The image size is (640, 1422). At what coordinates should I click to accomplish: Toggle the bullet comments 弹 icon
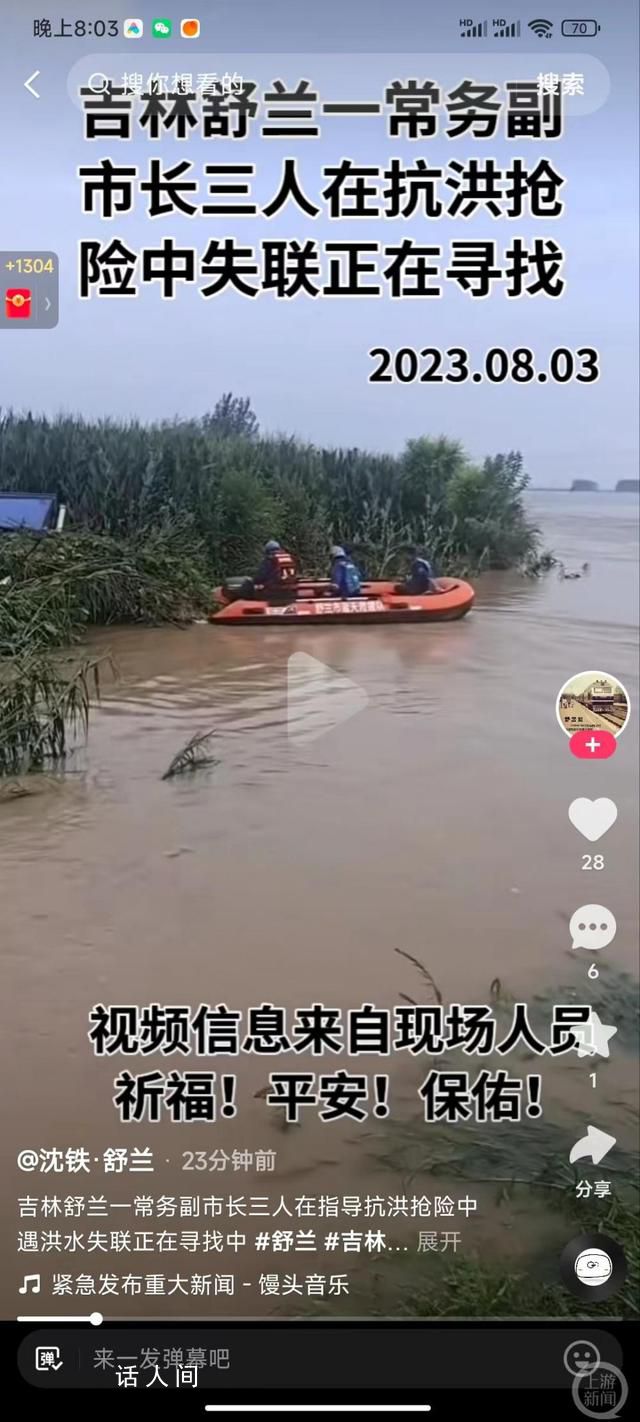[48, 1358]
